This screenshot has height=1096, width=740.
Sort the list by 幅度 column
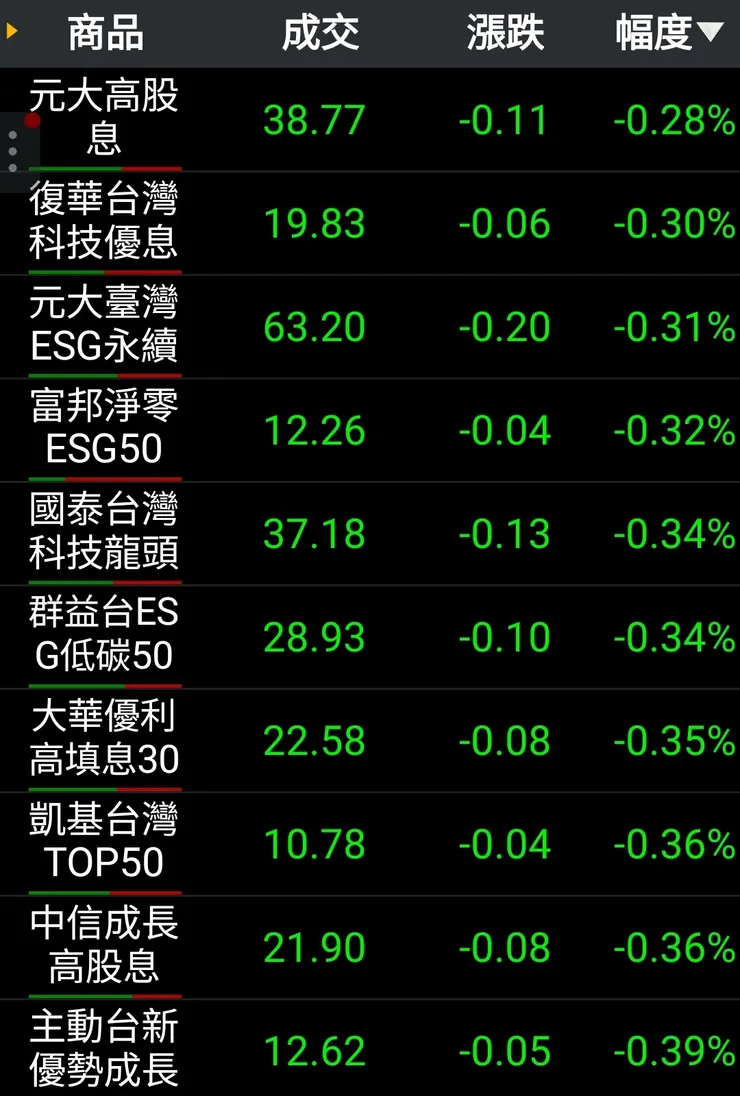(x=668, y=33)
